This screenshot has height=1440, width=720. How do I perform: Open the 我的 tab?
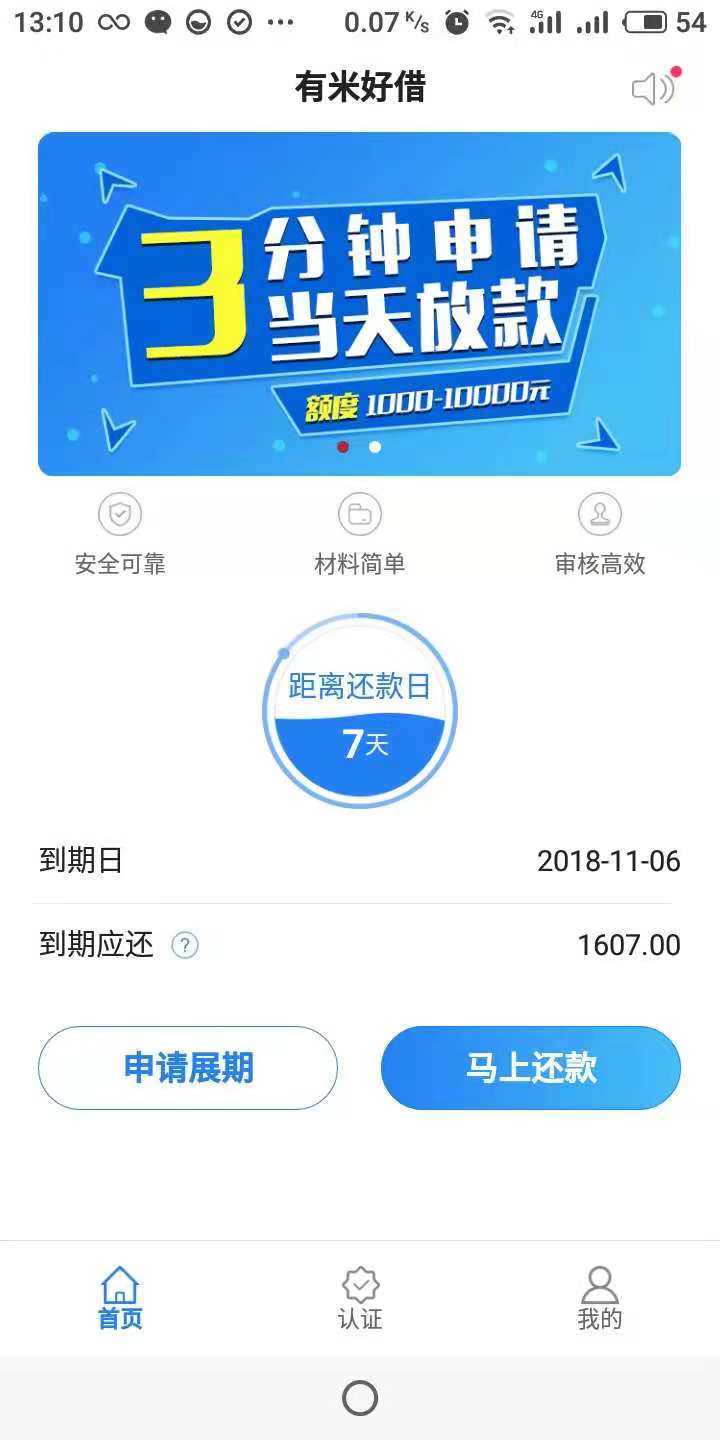(x=600, y=1298)
